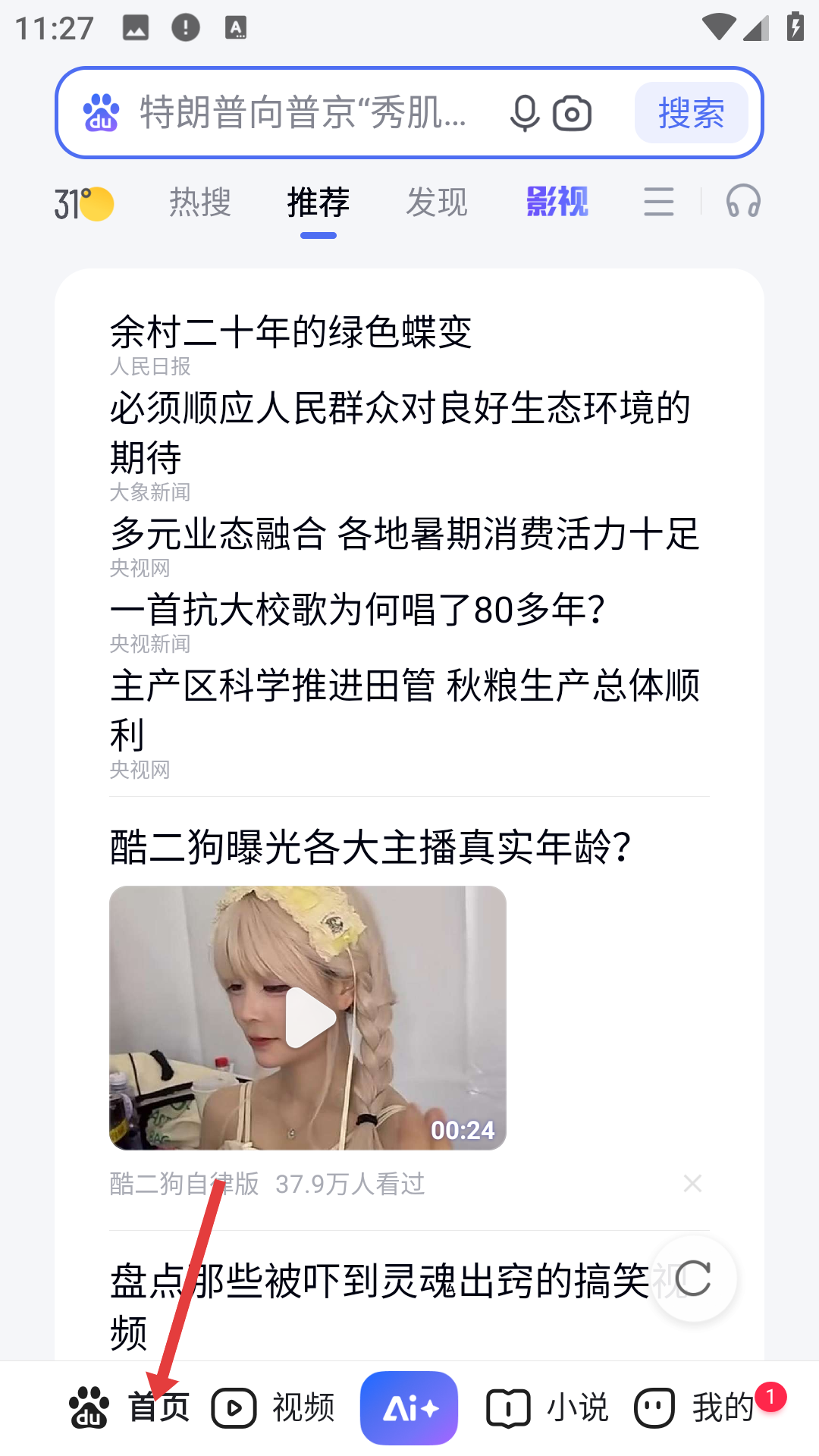Viewport: 819px width, 1456px height.
Task: Launch the AI+ assistant
Action: [x=409, y=1408]
